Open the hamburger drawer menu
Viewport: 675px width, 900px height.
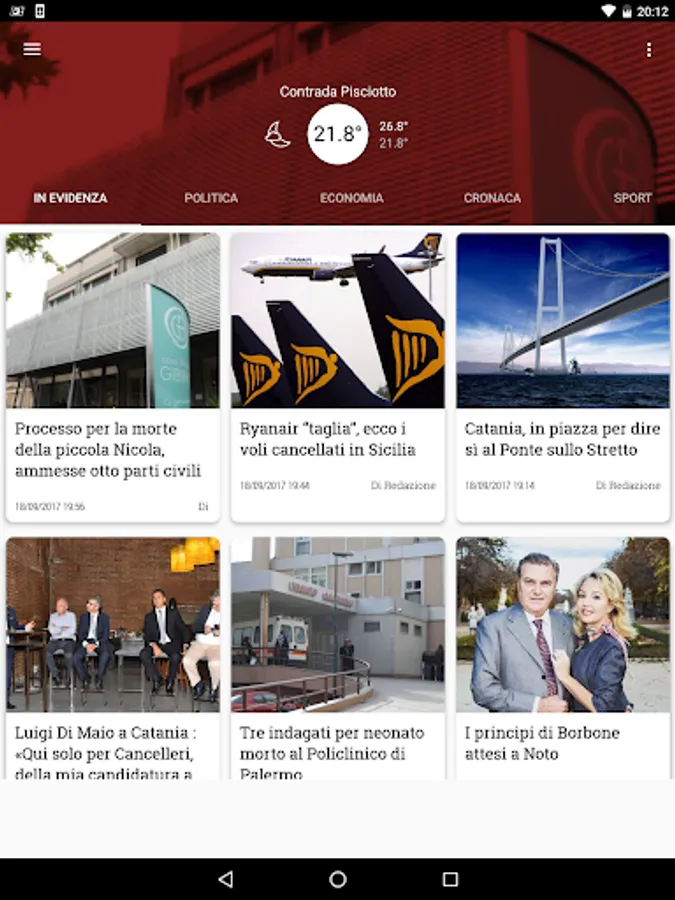coord(32,49)
